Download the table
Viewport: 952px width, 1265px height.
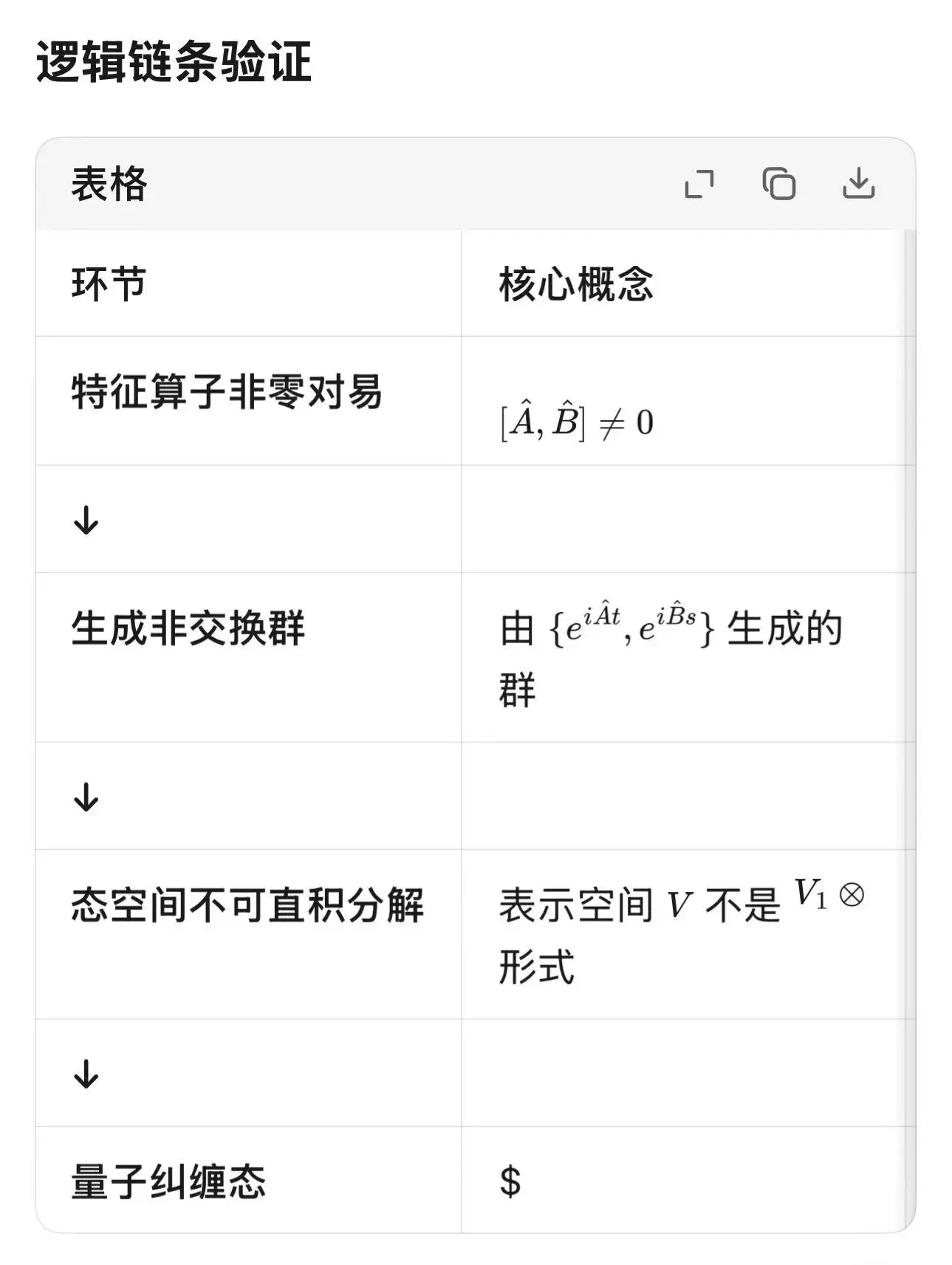(x=858, y=184)
